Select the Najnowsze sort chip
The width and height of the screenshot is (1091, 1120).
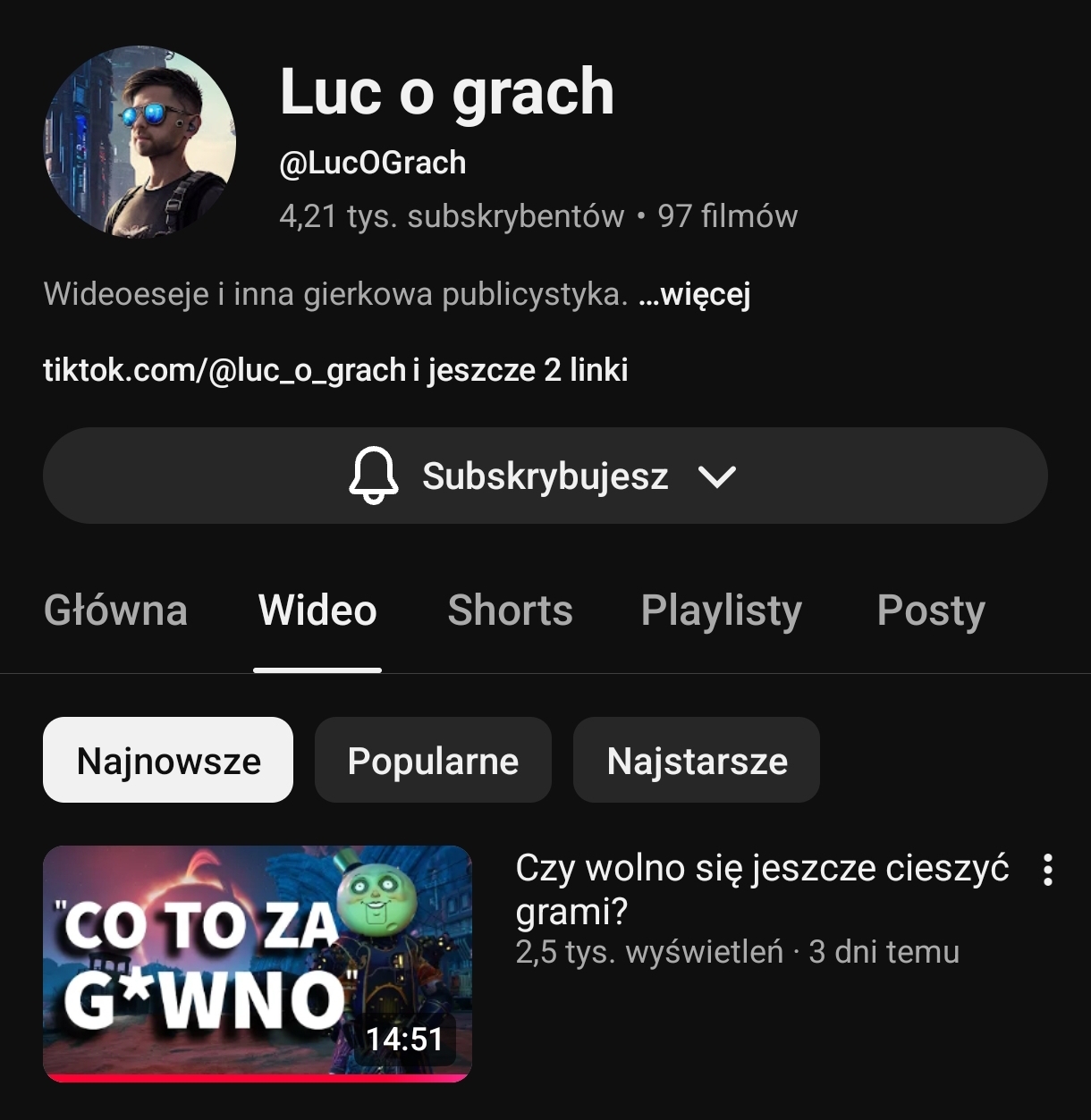[x=168, y=761]
